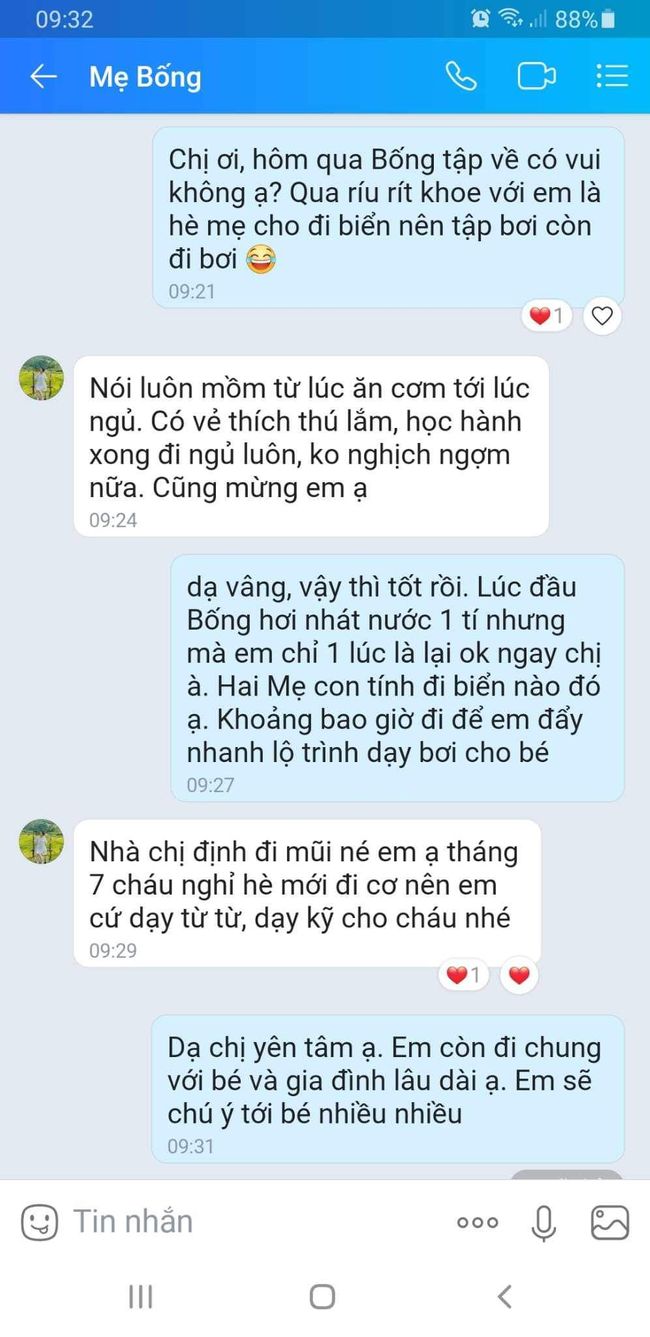
Task: Open Mẹ Bống's avatar at 09:24 message
Action: click(x=42, y=378)
